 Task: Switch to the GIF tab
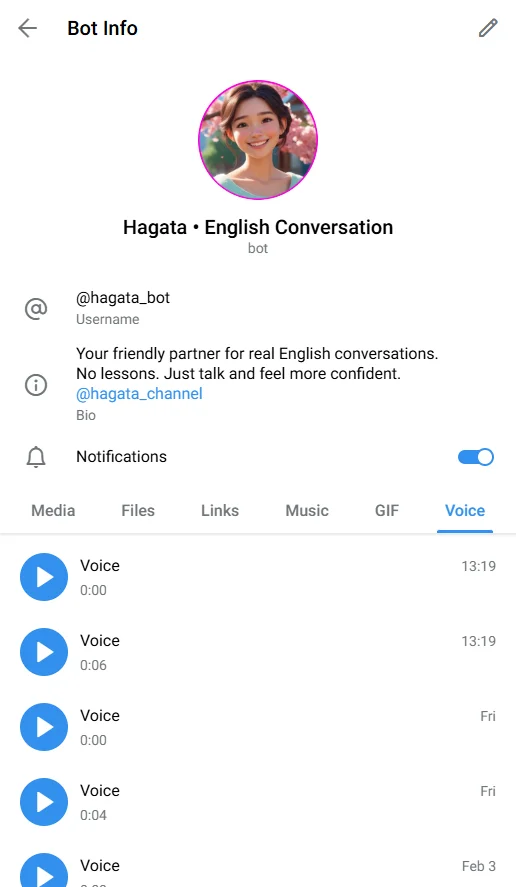coord(387,510)
